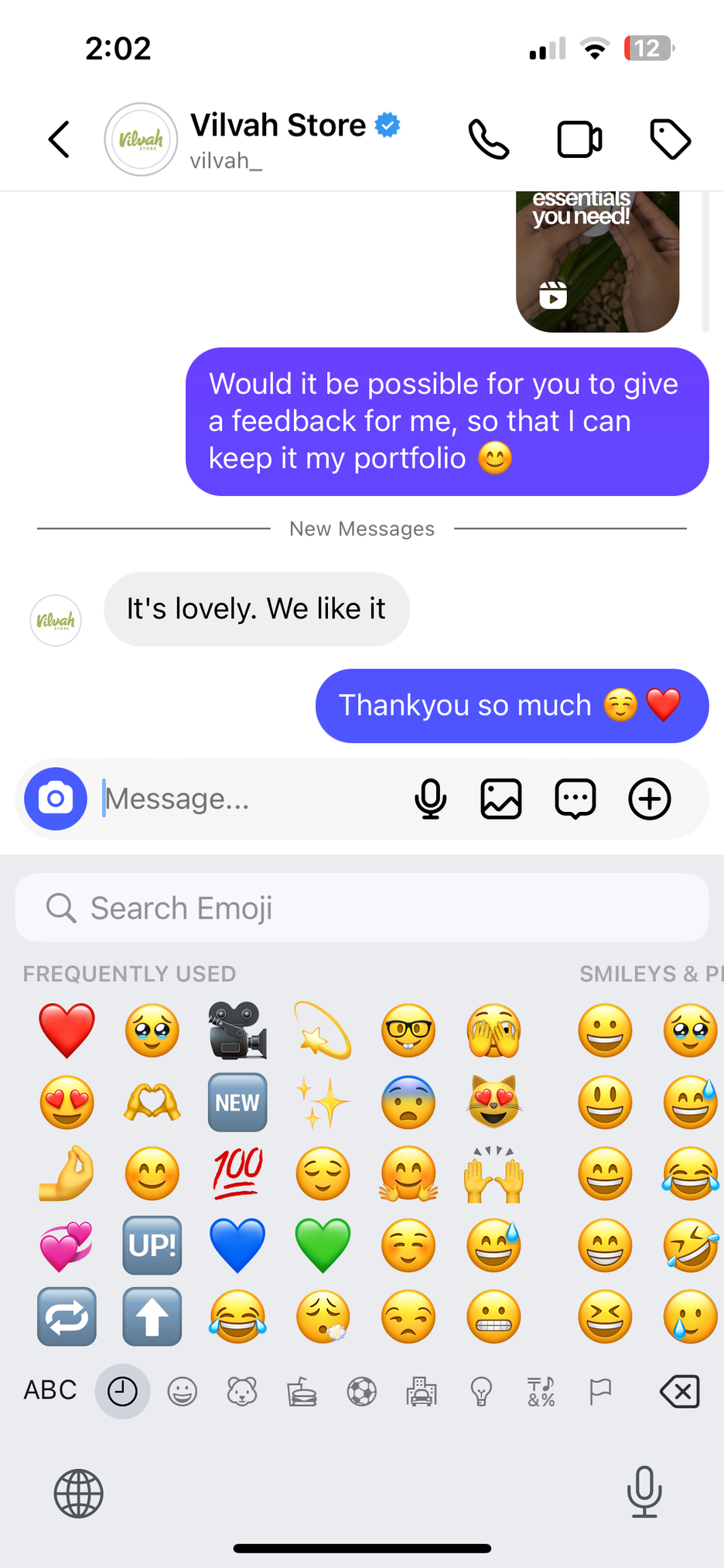
Task: Open the label tag icon
Action: tap(670, 139)
